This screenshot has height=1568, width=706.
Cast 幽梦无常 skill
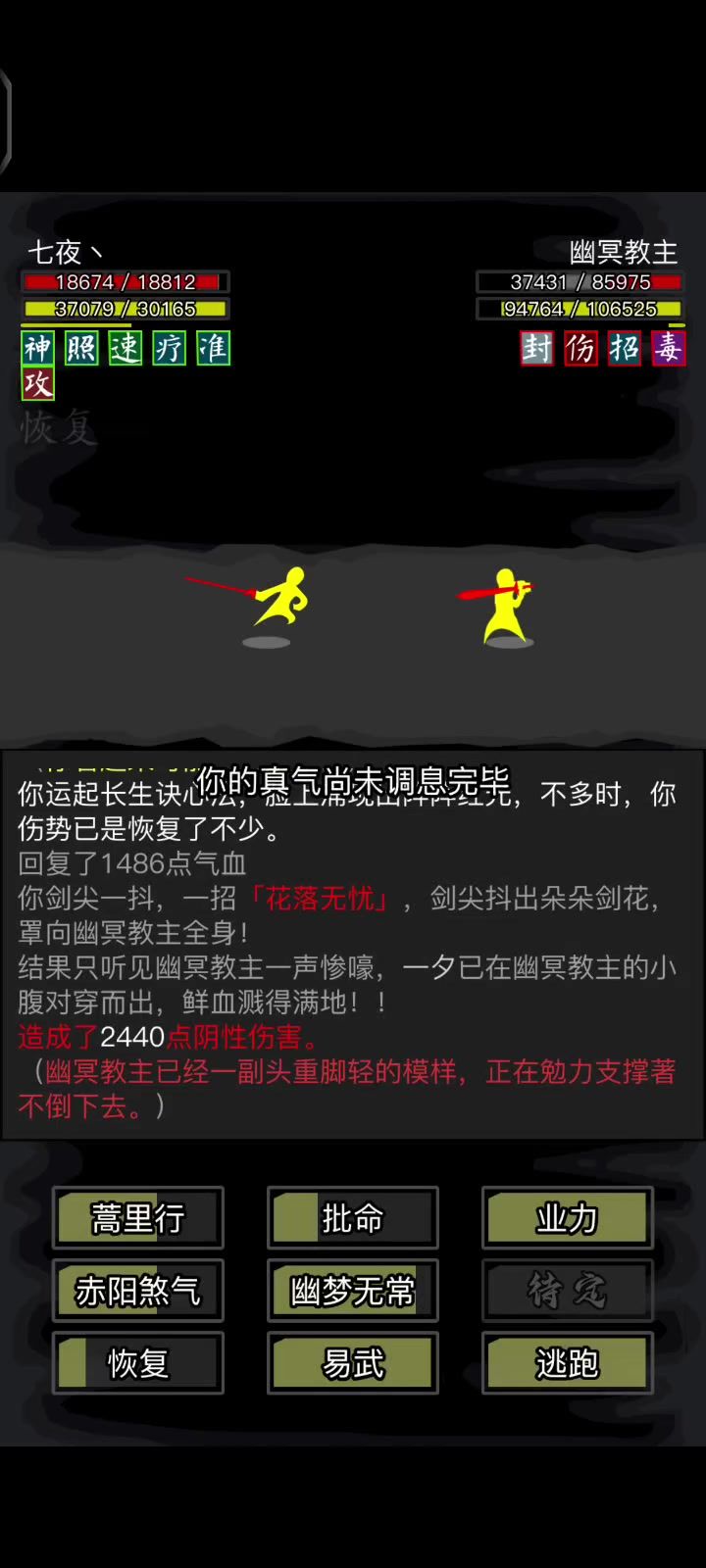point(352,1291)
